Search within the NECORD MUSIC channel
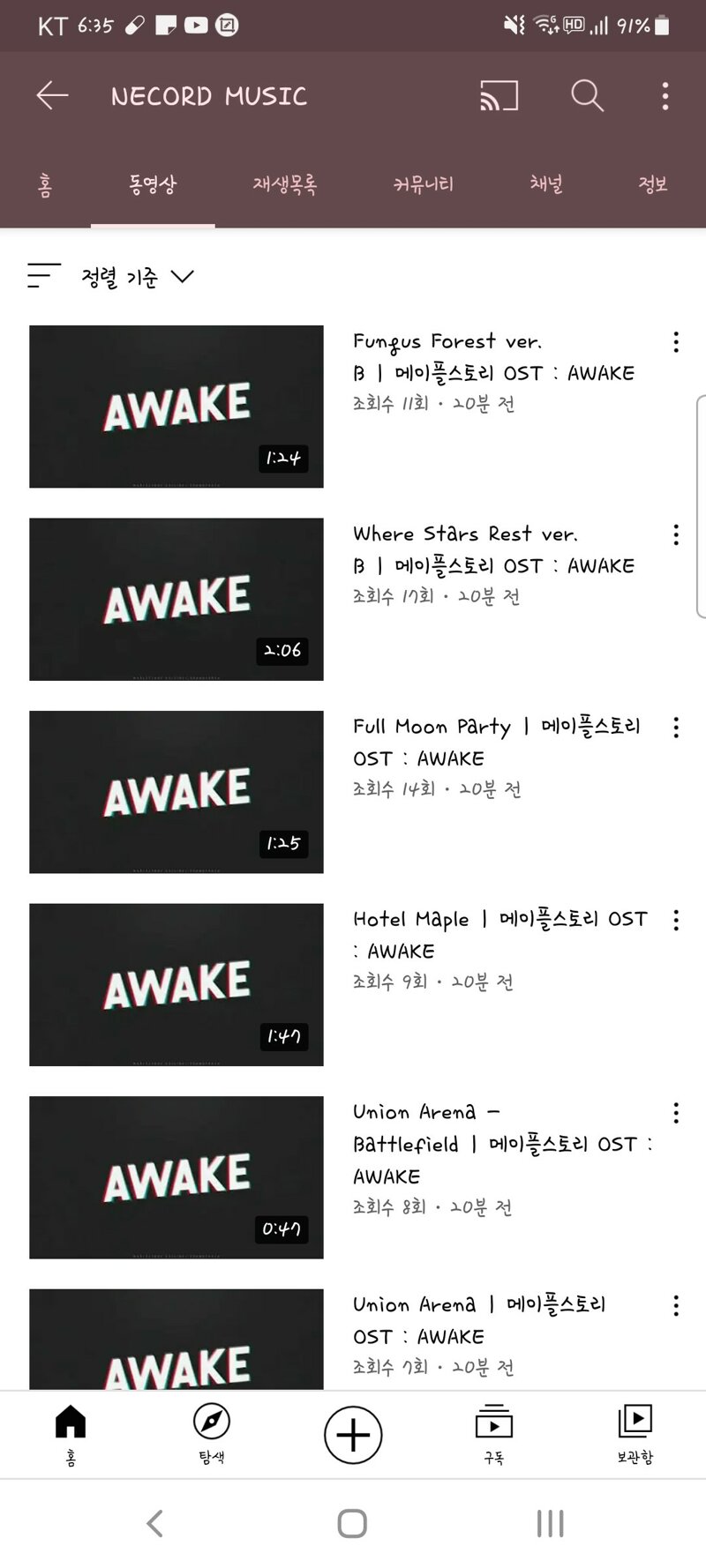Screen dimensions: 706x1568 point(587,95)
